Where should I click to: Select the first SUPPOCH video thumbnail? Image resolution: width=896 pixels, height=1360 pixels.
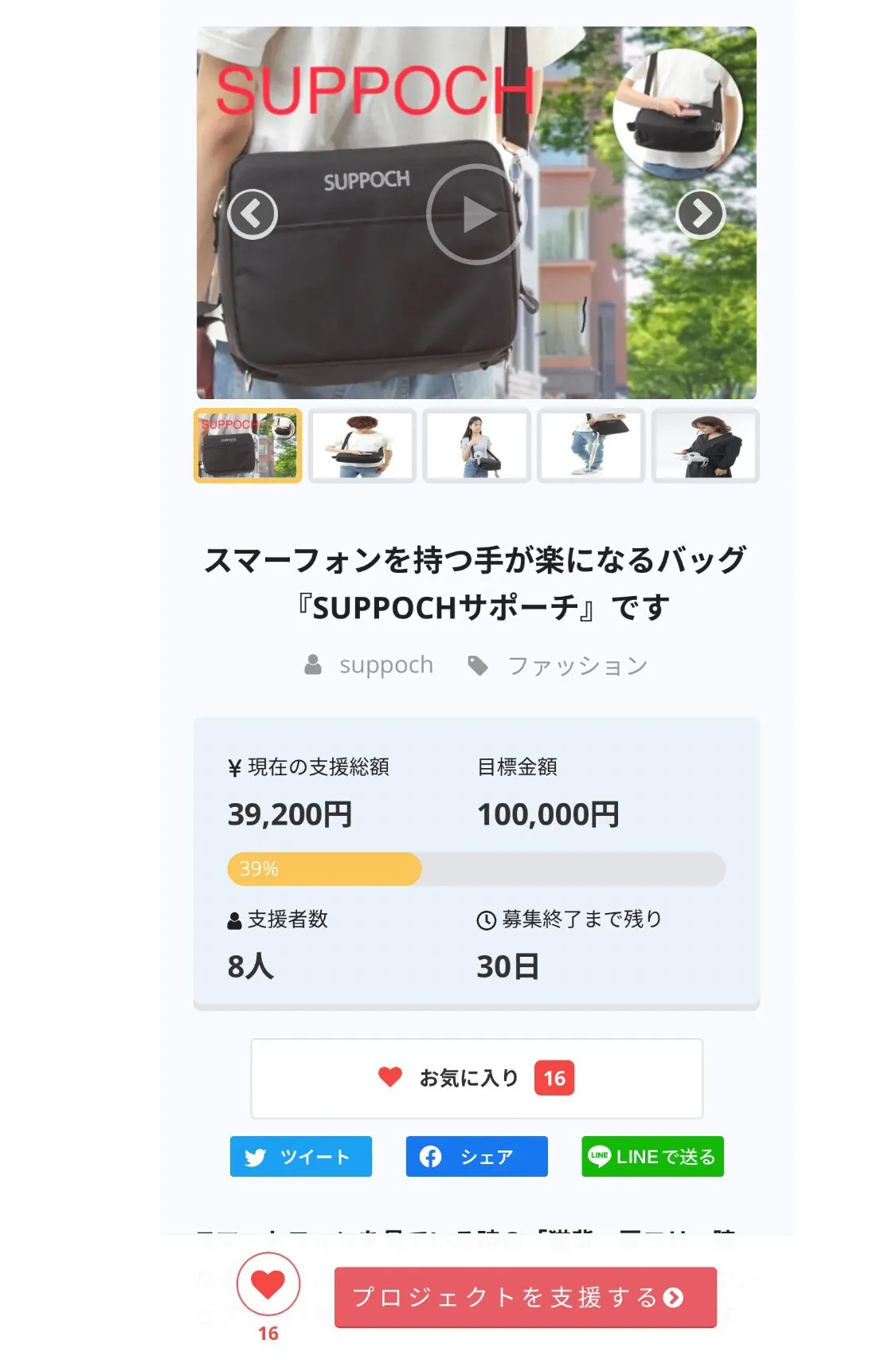(248, 446)
